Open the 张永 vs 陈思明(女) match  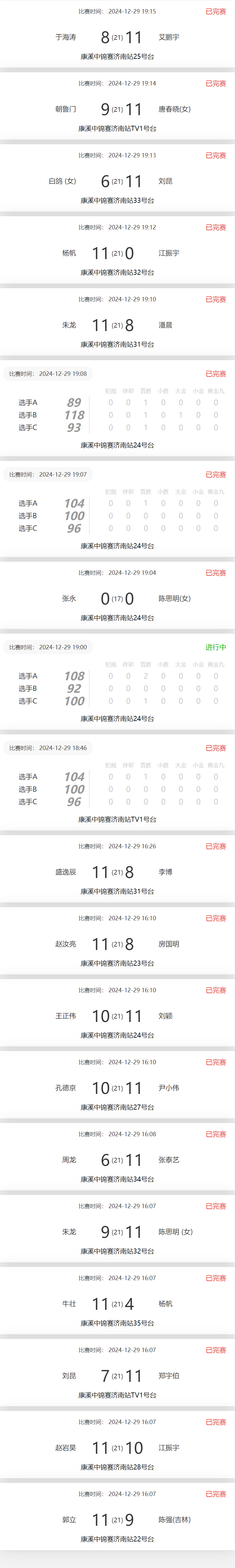coord(117,598)
